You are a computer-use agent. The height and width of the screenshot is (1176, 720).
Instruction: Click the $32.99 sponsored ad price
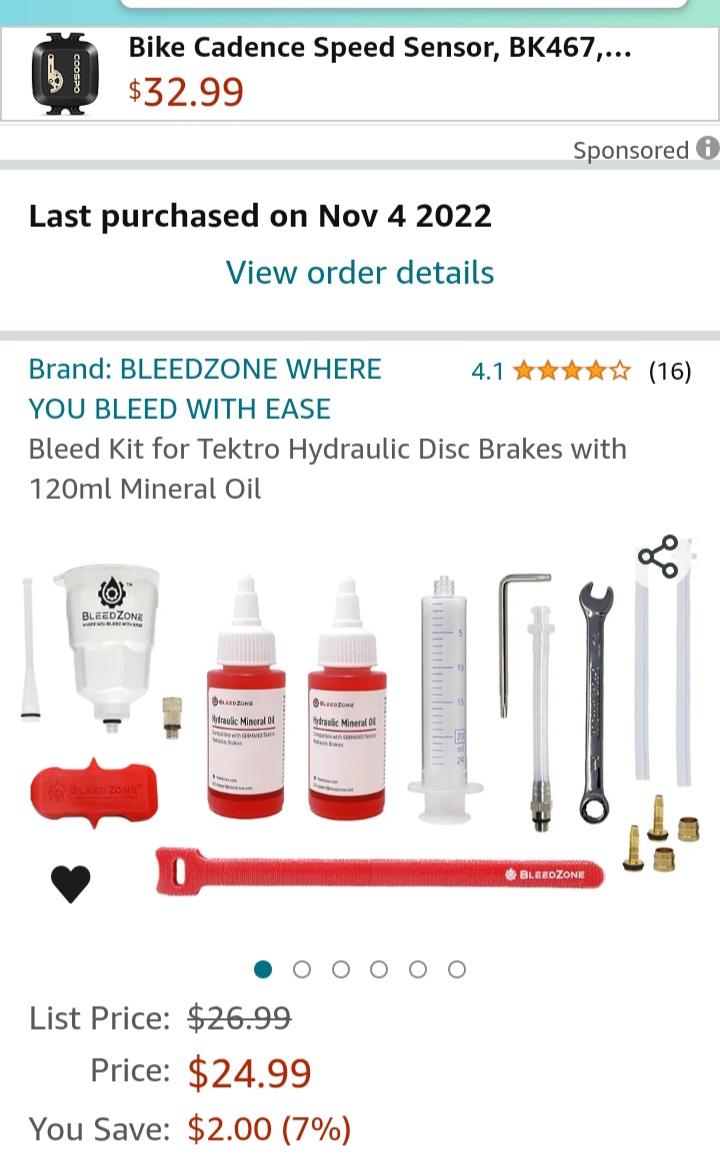click(183, 91)
